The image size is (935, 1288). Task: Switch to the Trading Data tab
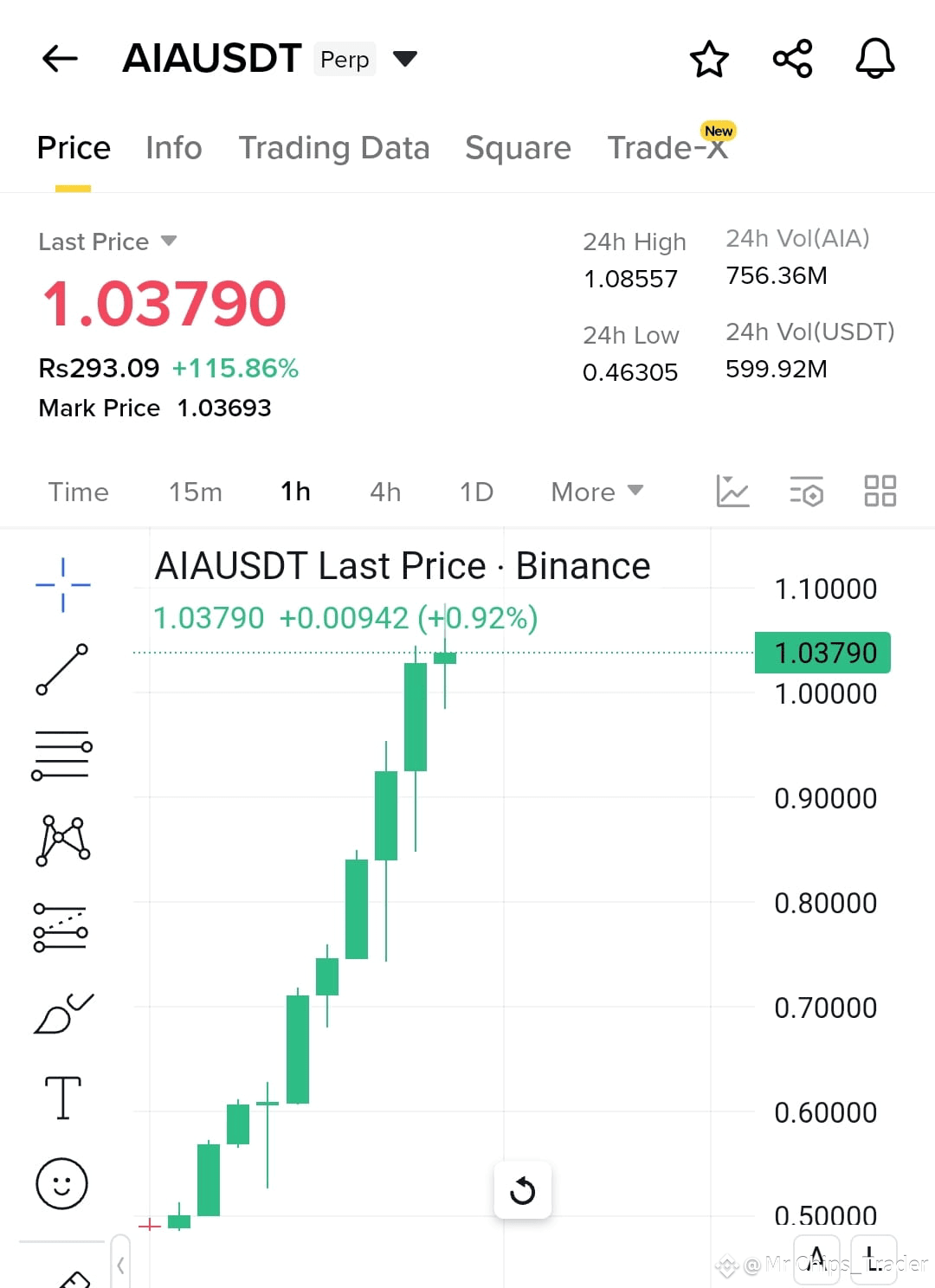[x=334, y=147]
